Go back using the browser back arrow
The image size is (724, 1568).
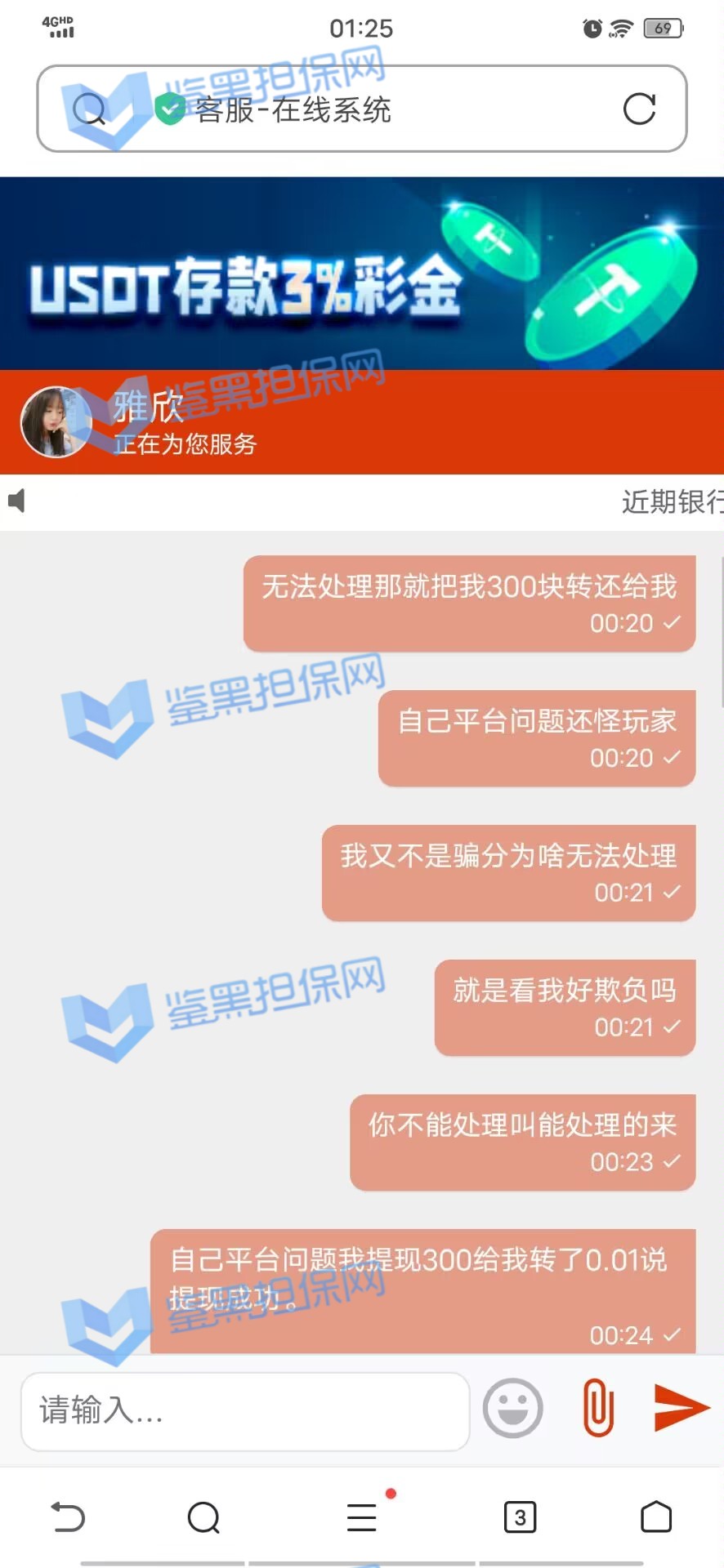click(68, 1517)
